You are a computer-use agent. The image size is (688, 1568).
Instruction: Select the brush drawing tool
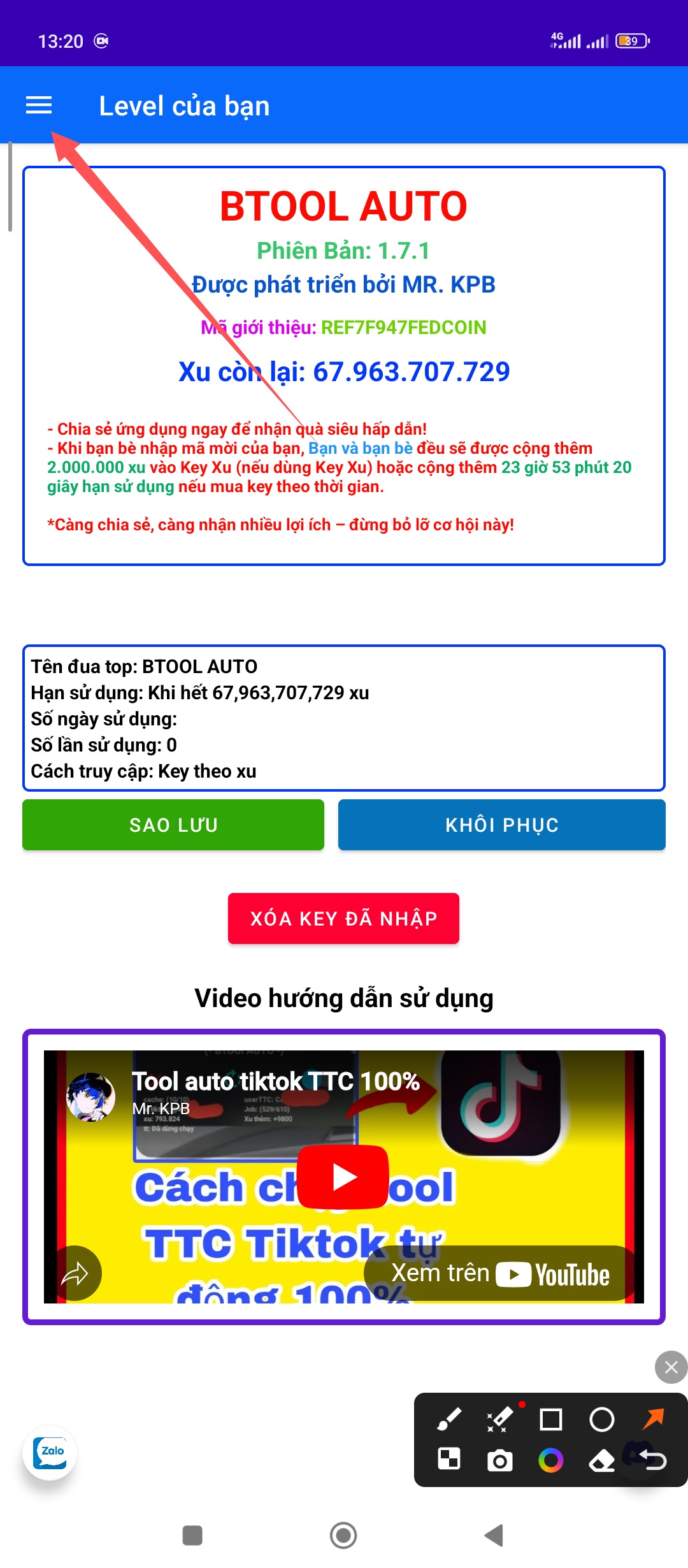[x=449, y=1419]
